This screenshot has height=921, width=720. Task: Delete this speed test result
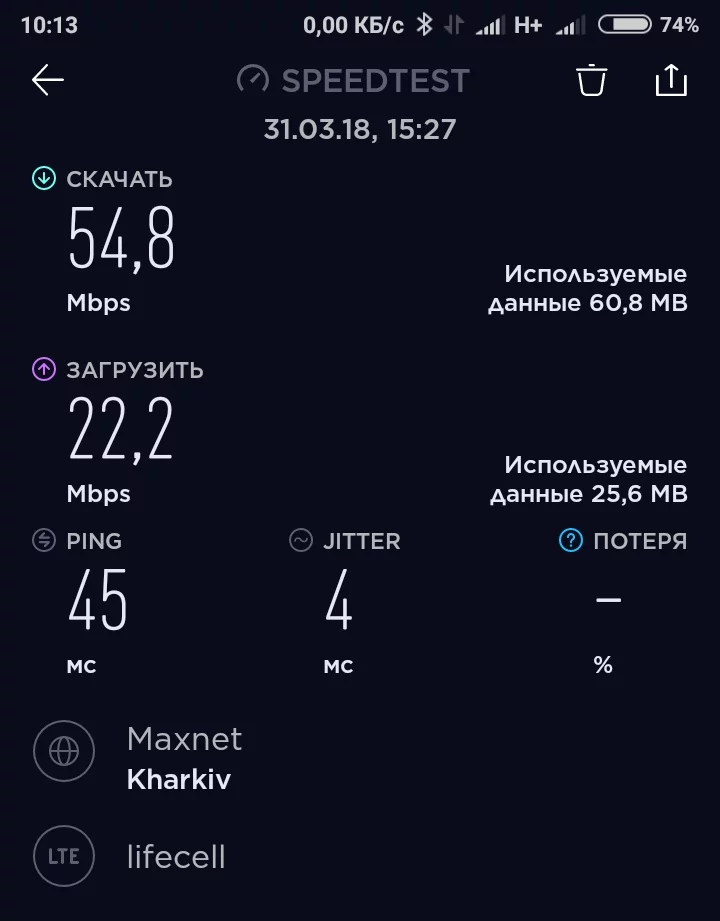tap(592, 80)
